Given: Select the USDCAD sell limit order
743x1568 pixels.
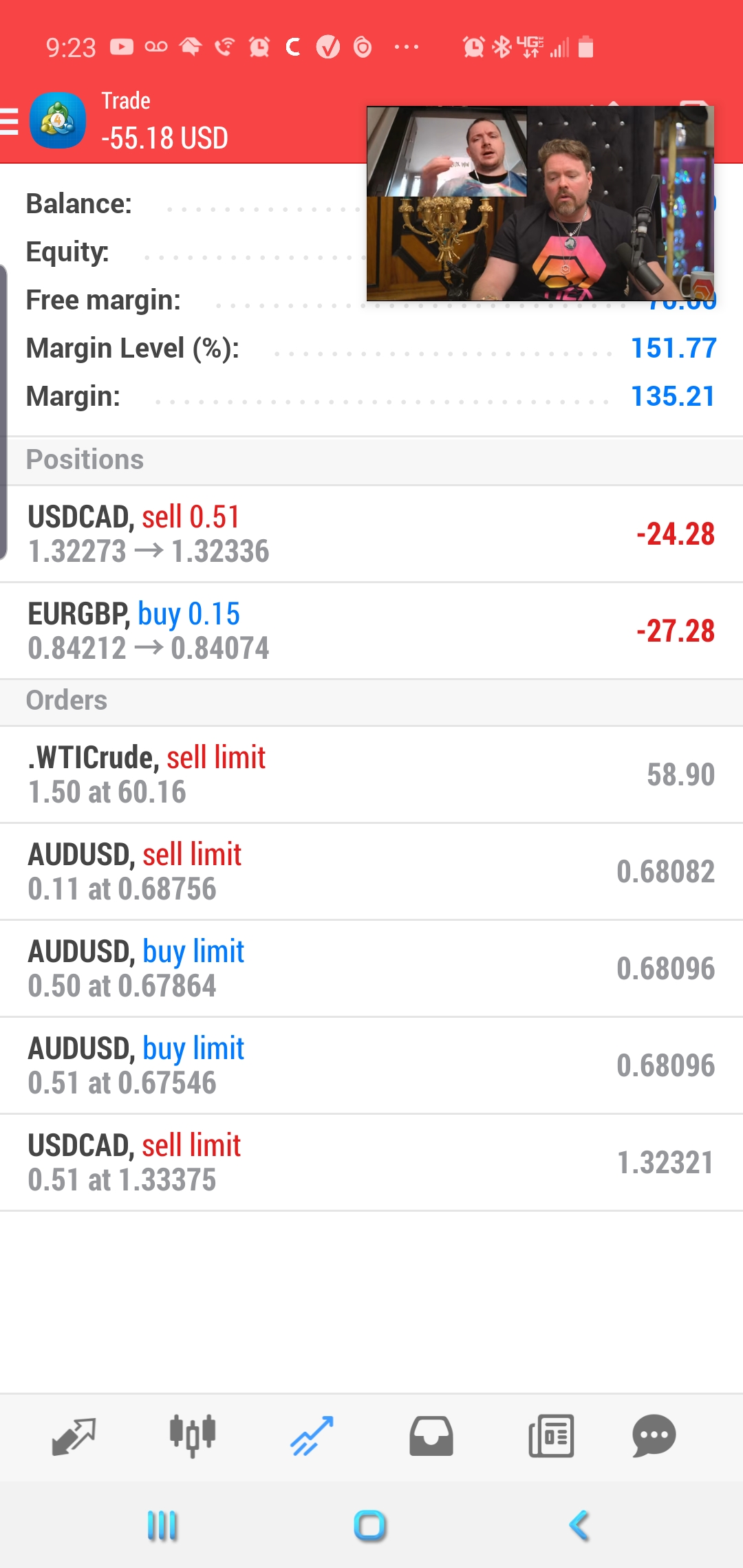Looking at the screenshot, I should pyautogui.click(x=371, y=1162).
